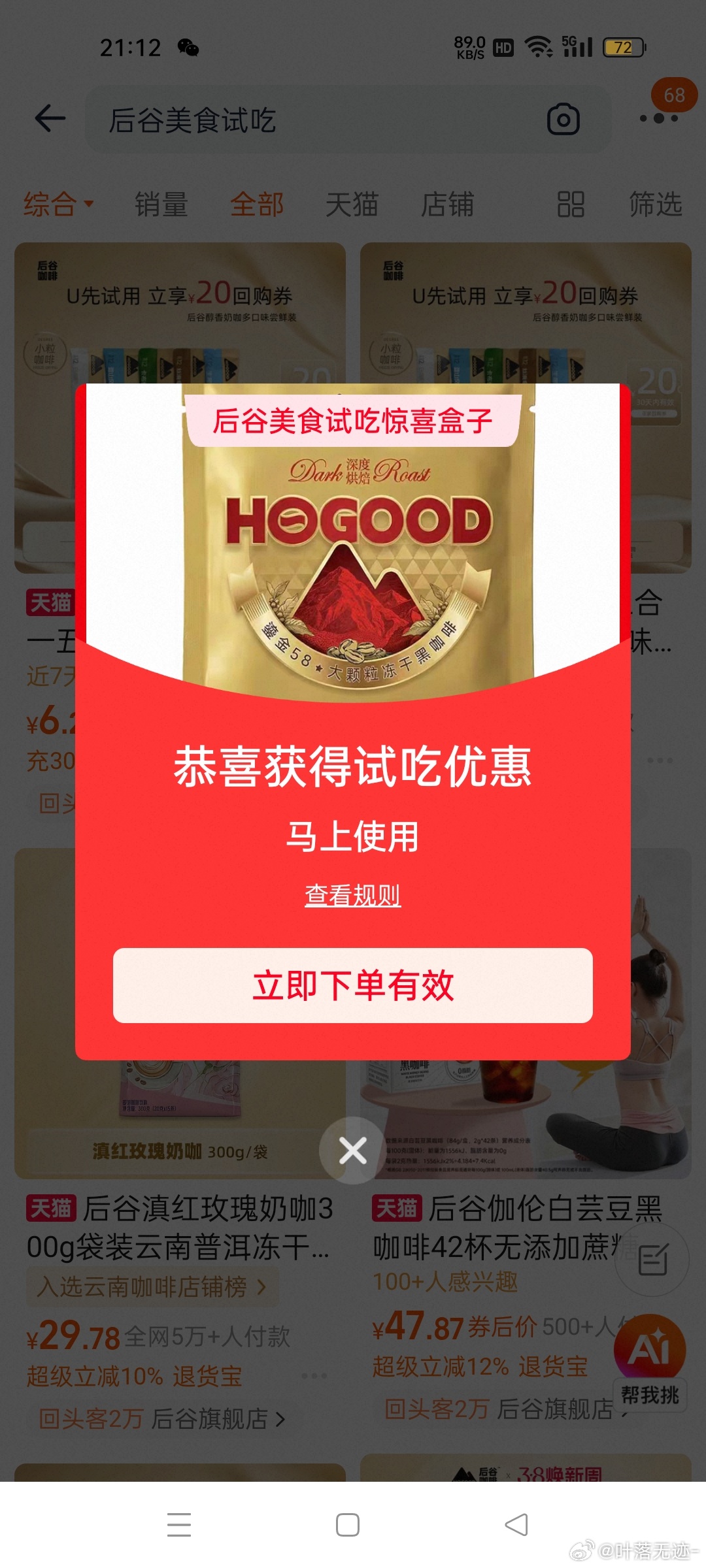Open the three-dots overflow menu
This screenshot has height=1568, width=706.
[659, 119]
